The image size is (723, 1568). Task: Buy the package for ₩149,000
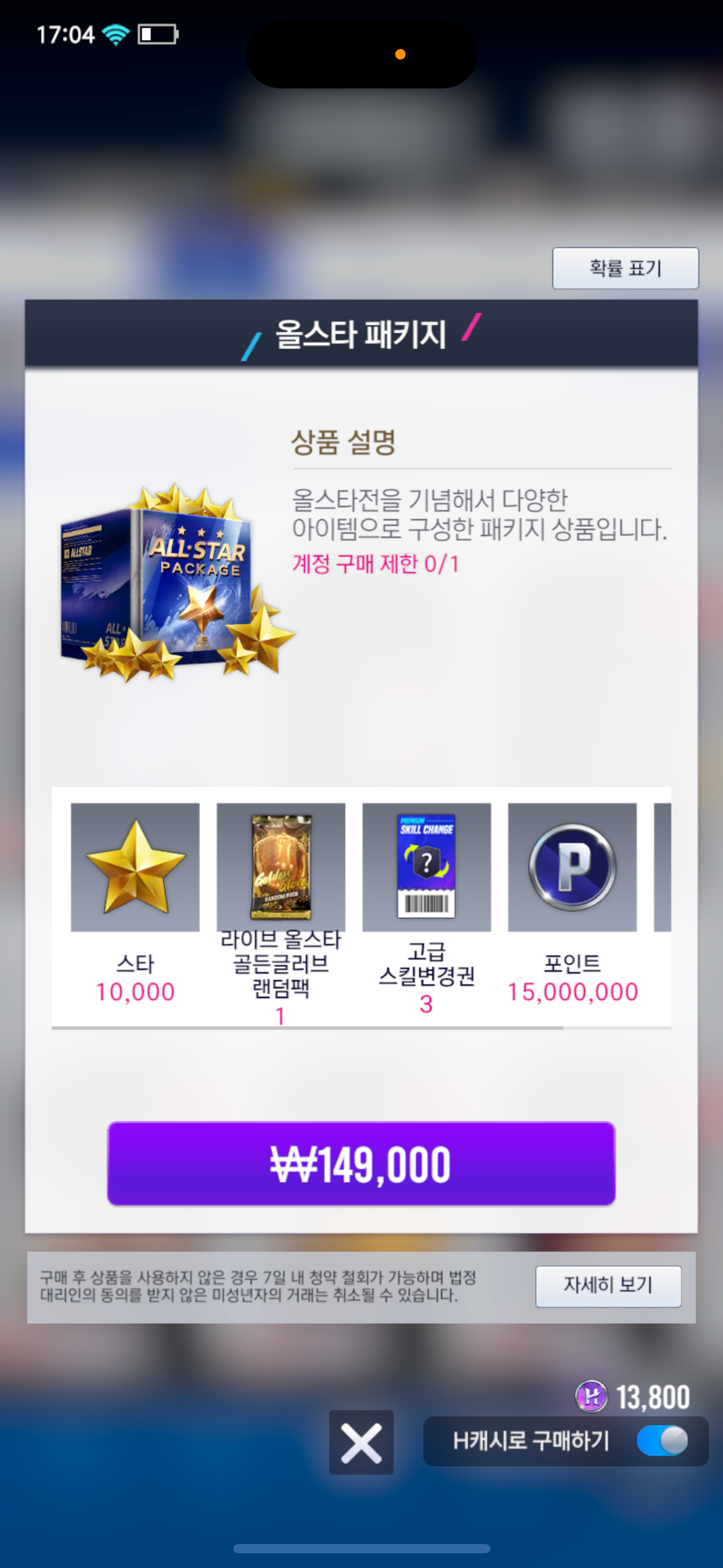click(361, 1163)
